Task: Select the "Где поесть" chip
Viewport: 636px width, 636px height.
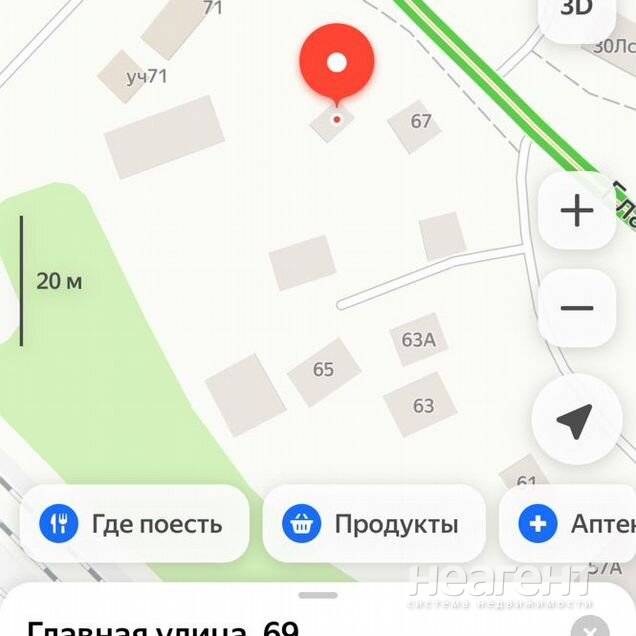Action: [x=134, y=523]
